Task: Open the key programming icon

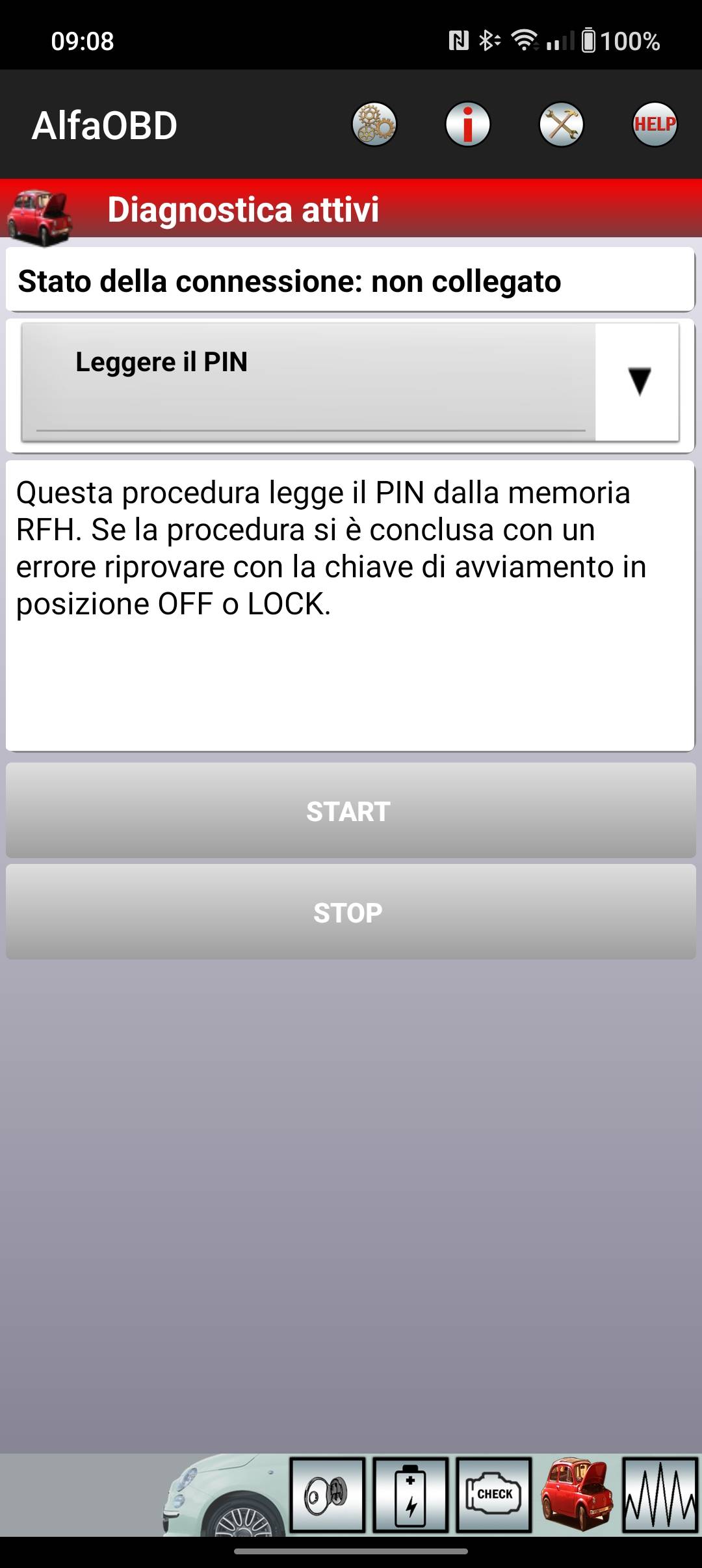Action: (327, 1495)
